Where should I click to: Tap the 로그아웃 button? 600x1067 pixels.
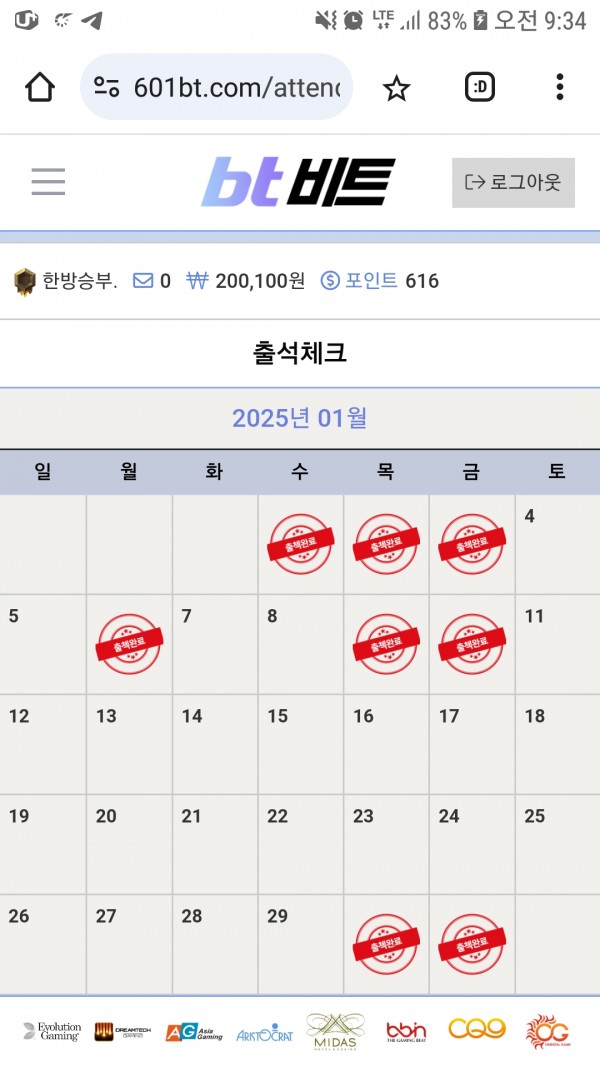coord(513,182)
